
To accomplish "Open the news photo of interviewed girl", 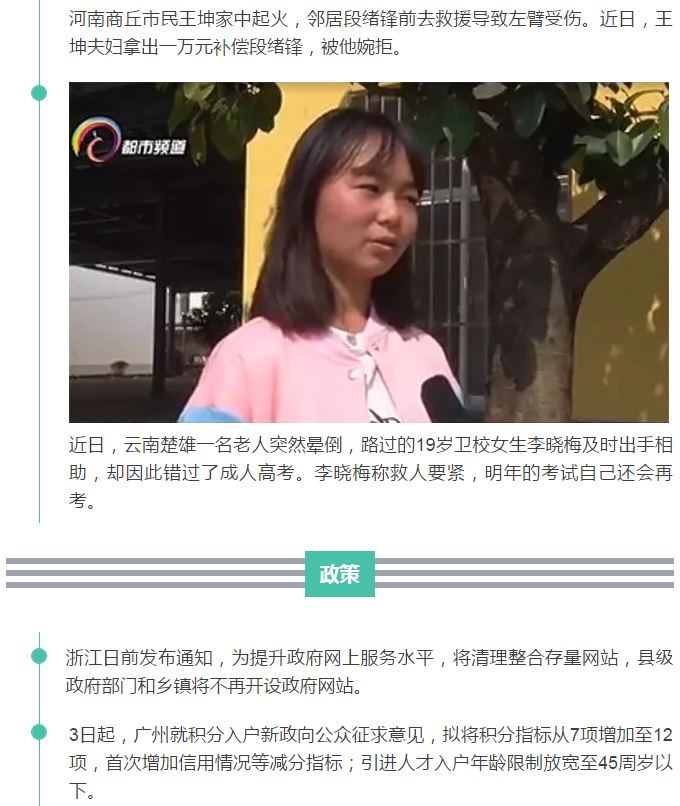I will (368, 252).
